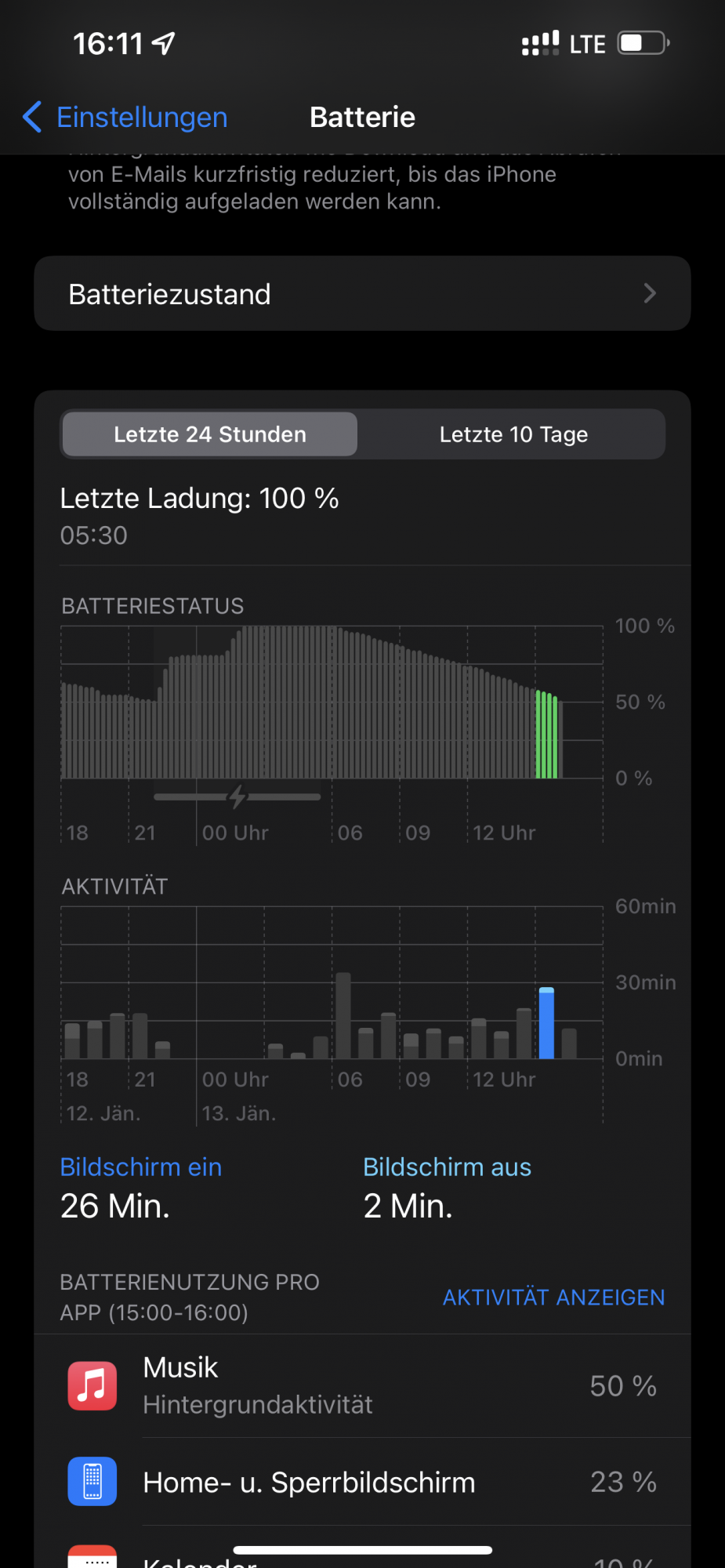Select the Letzte 24 Stunden segment
Viewport: 725px width, 1568px height.
point(210,434)
